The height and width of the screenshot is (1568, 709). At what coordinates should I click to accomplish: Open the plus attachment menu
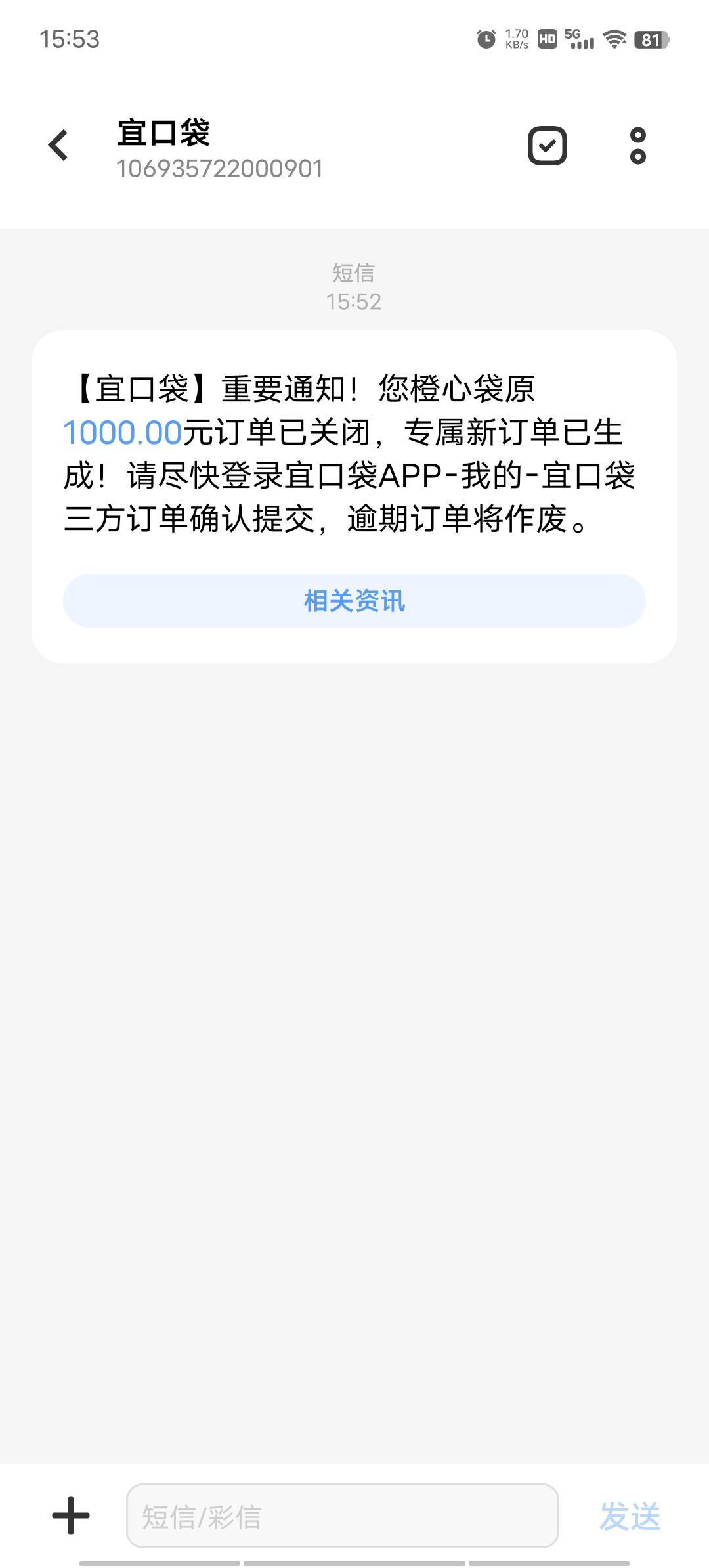(x=71, y=1515)
